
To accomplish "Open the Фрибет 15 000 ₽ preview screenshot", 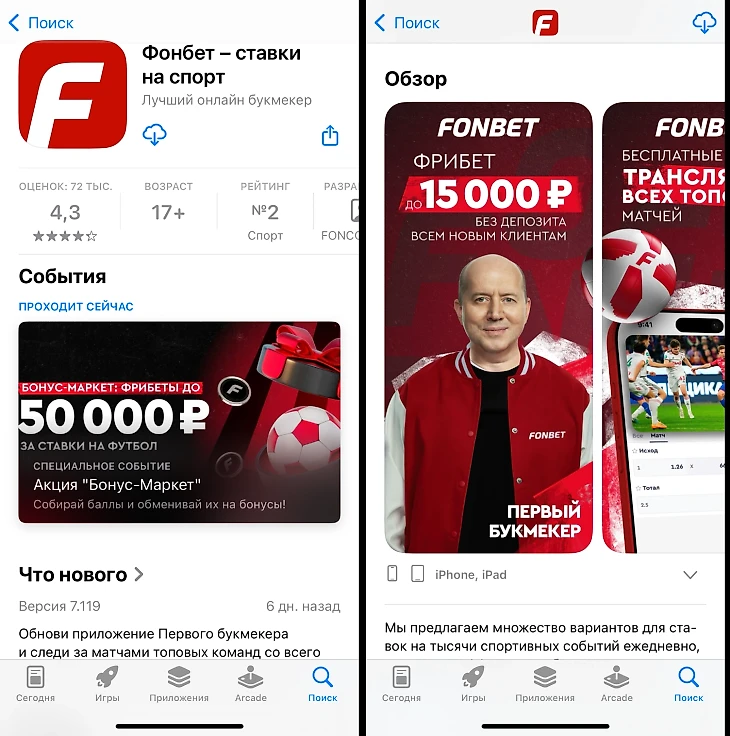I will click(488, 327).
